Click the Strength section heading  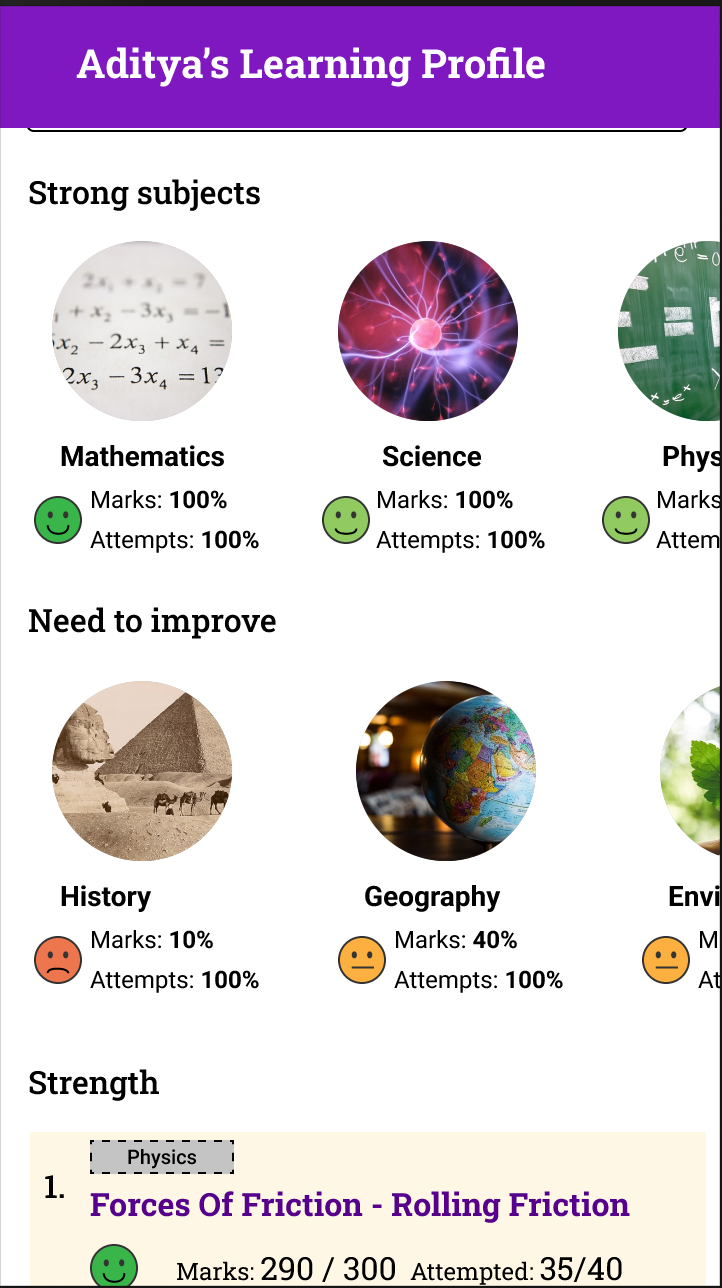coord(93,1083)
